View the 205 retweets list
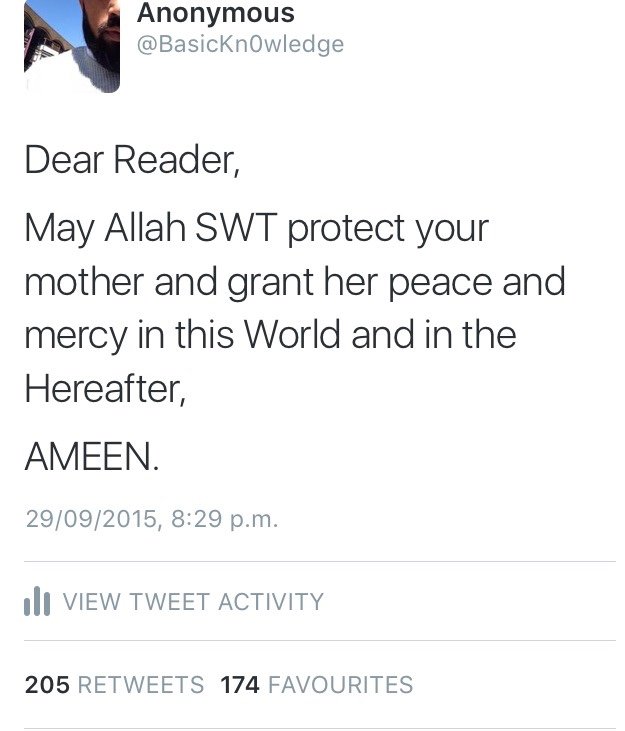Screen dimensions: 625x731 pos(114,685)
